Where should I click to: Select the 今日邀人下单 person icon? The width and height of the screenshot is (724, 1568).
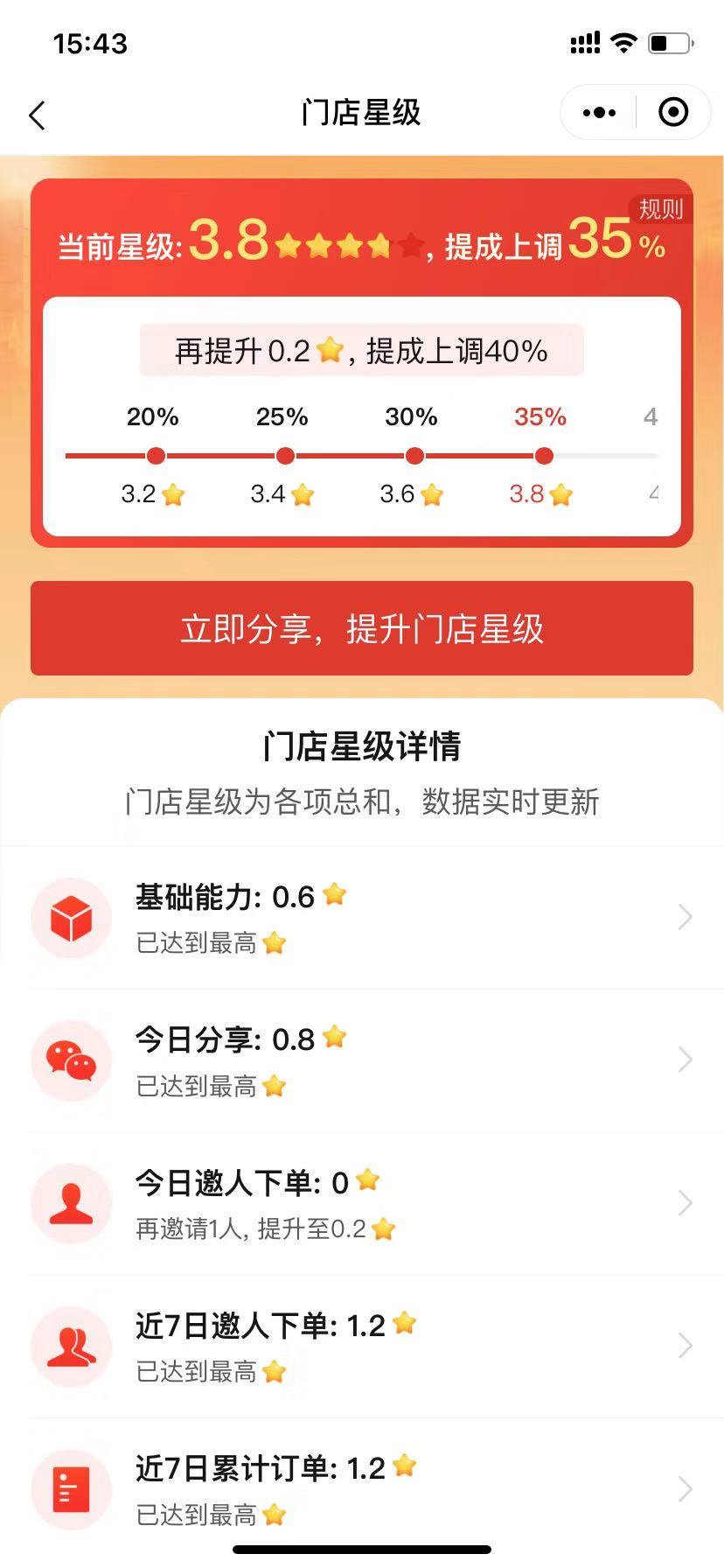pyautogui.click(x=71, y=1203)
